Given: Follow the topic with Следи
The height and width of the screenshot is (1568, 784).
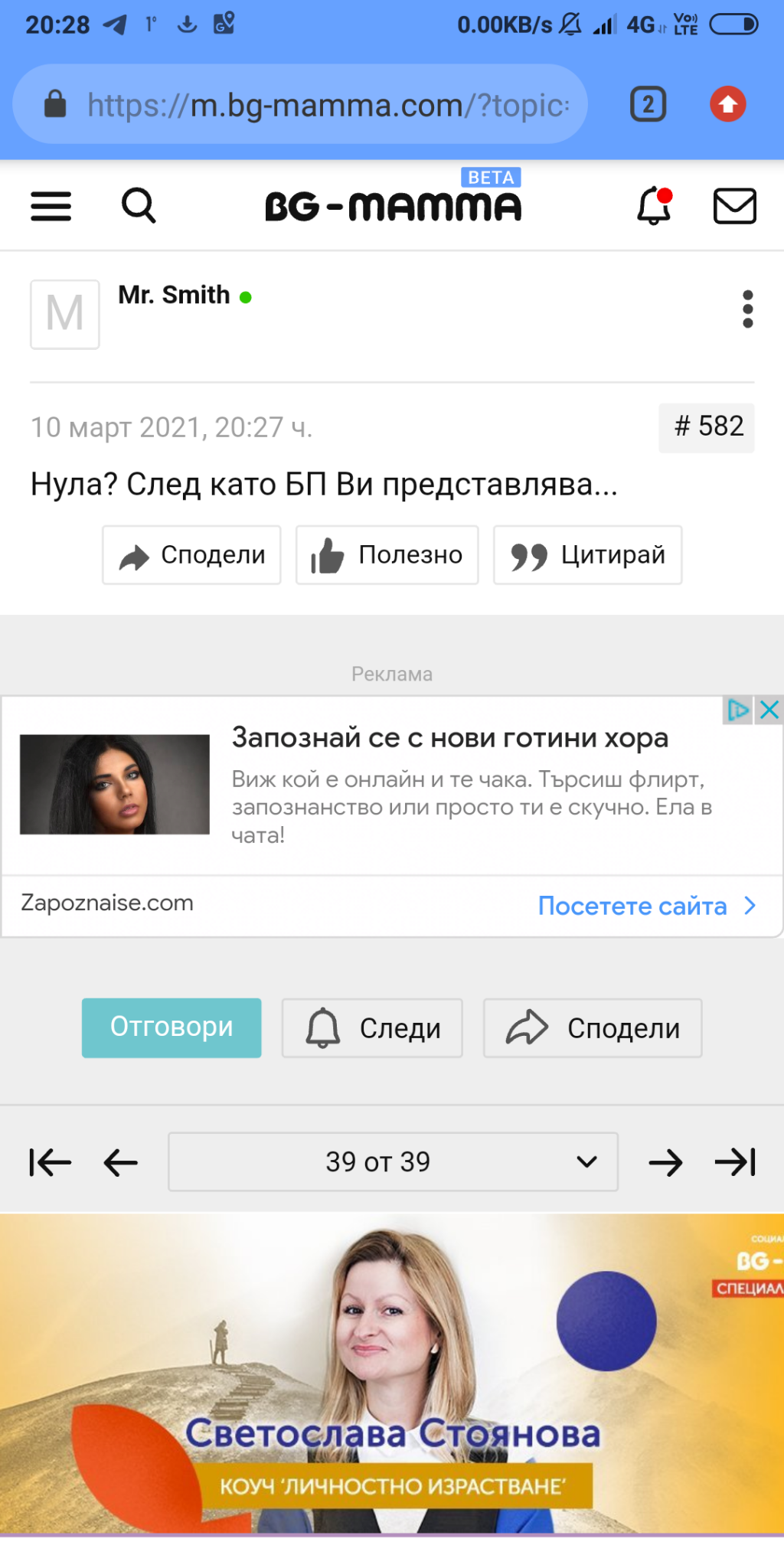Looking at the screenshot, I should pos(372,1028).
